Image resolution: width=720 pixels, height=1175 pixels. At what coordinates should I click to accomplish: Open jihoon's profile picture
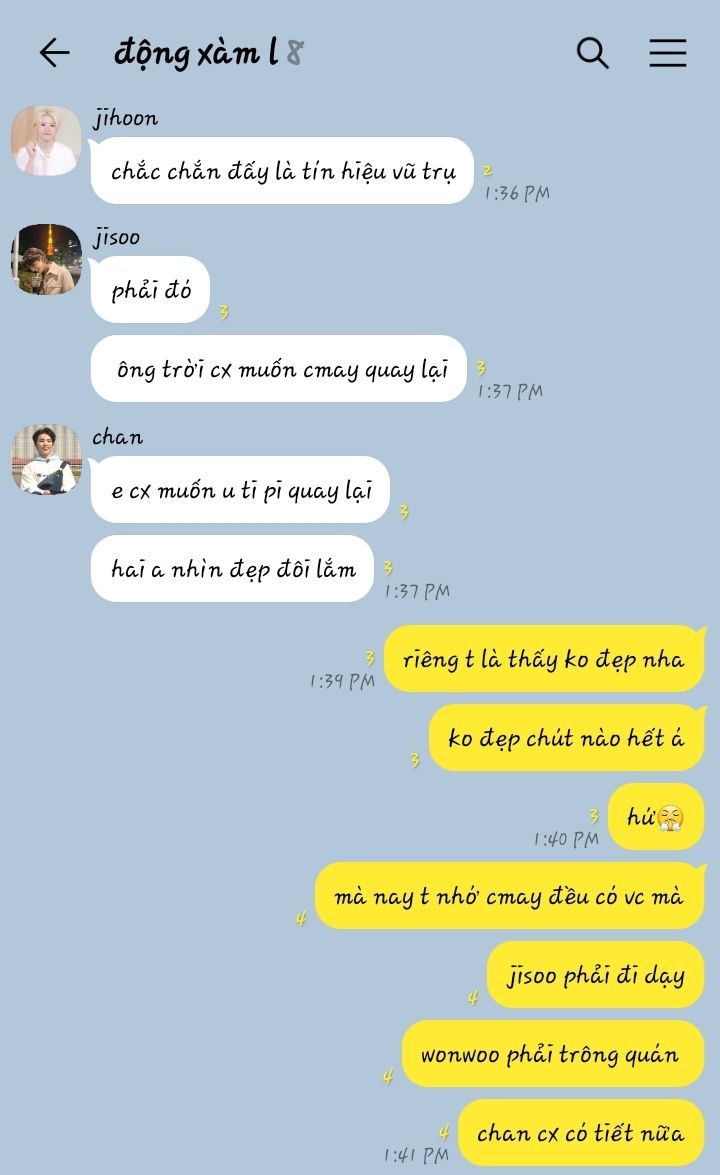46,141
